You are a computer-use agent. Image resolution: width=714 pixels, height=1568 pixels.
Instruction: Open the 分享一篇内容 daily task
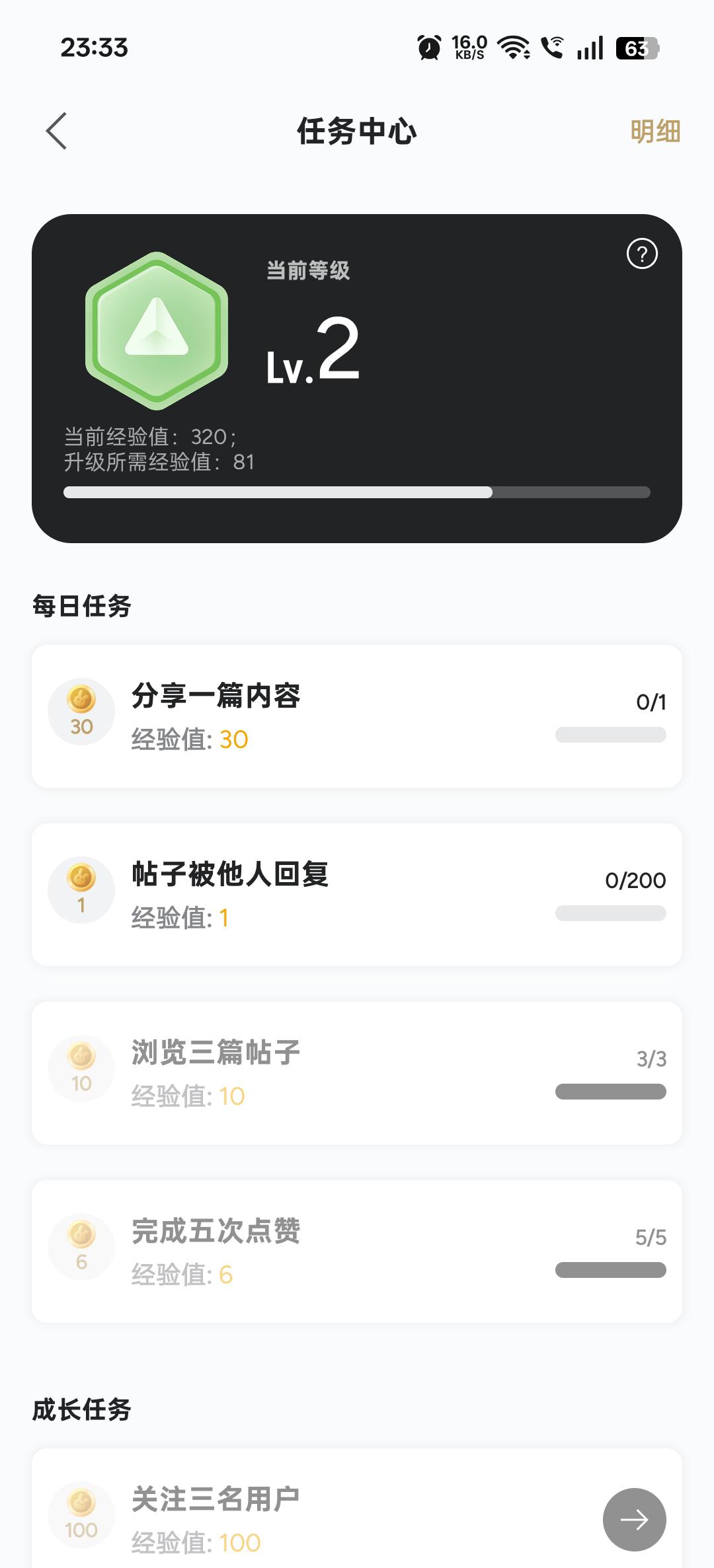[357, 716]
